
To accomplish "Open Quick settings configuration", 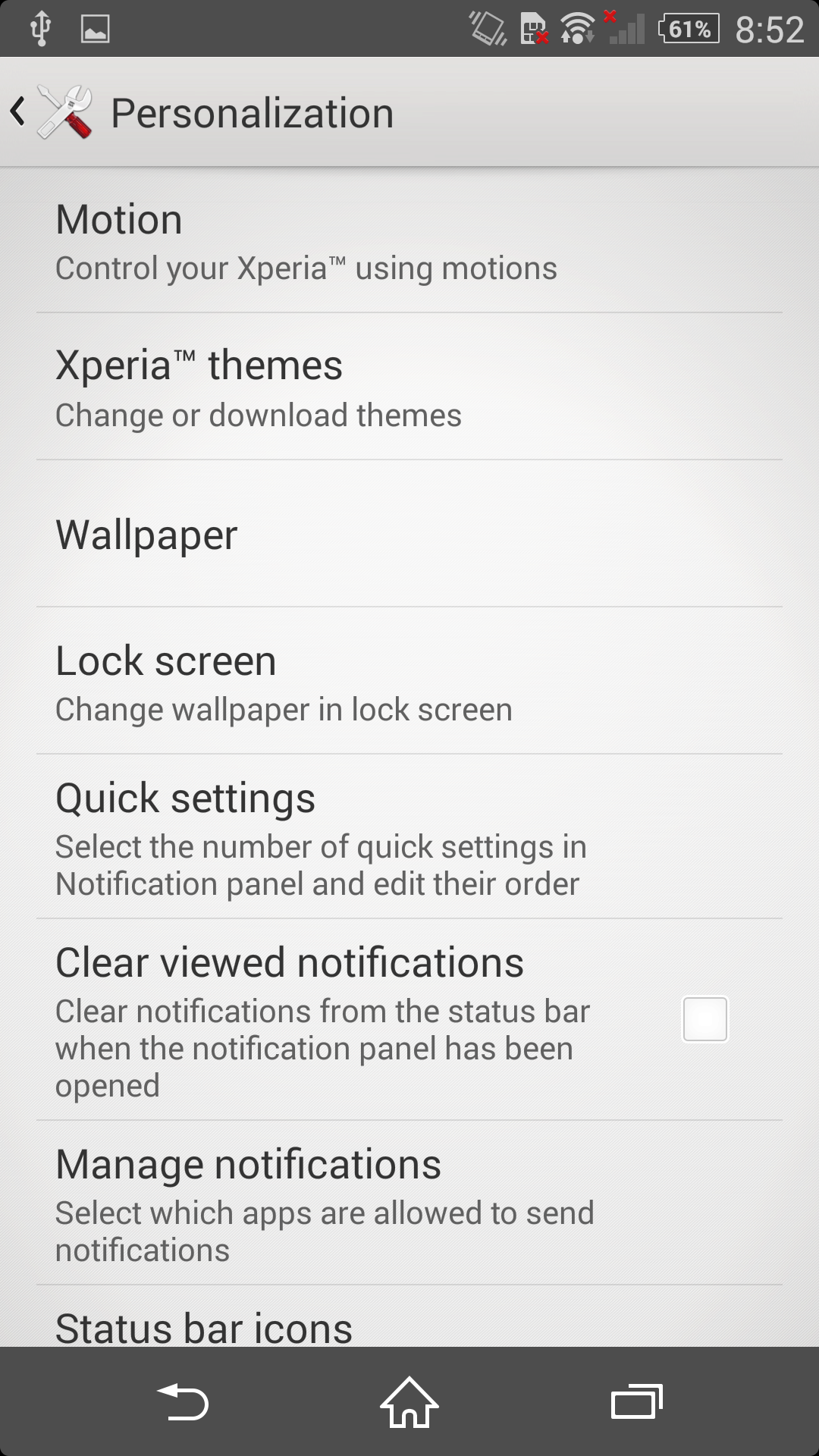I will [409, 837].
